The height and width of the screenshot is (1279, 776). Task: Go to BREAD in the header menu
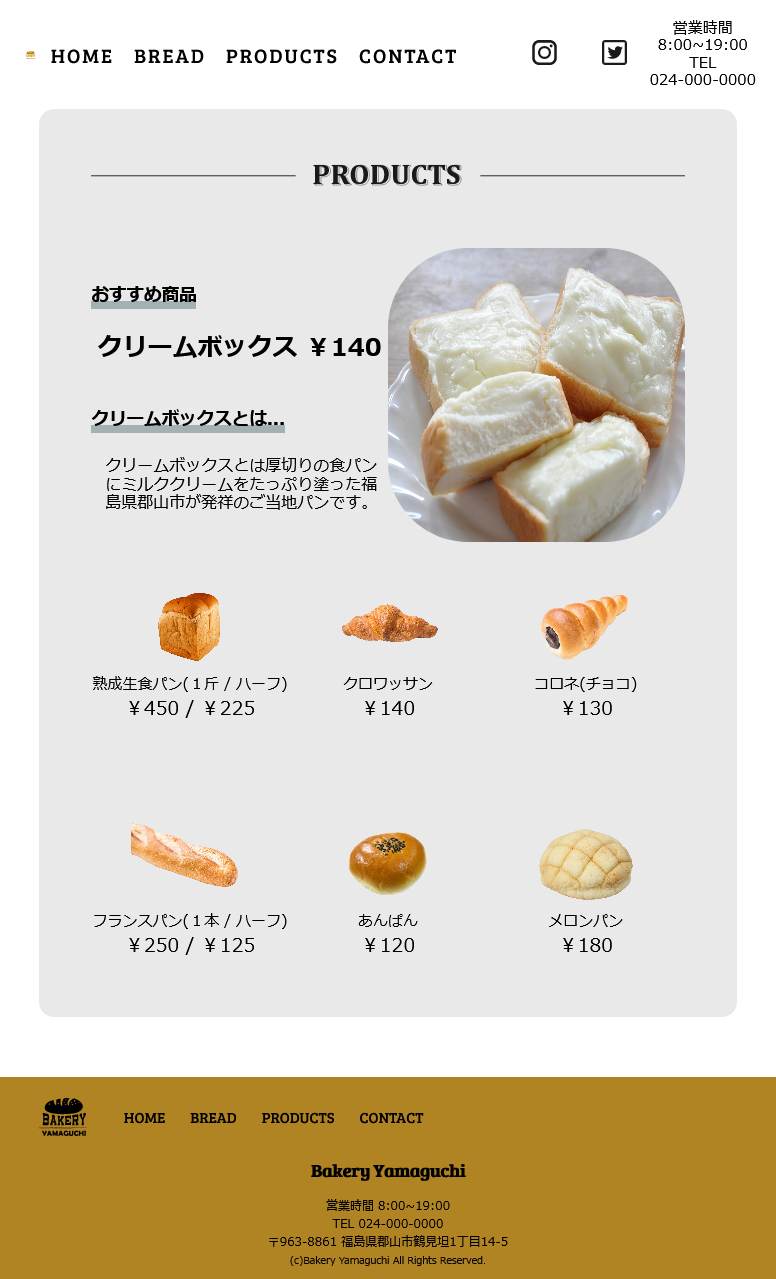tap(169, 56)
